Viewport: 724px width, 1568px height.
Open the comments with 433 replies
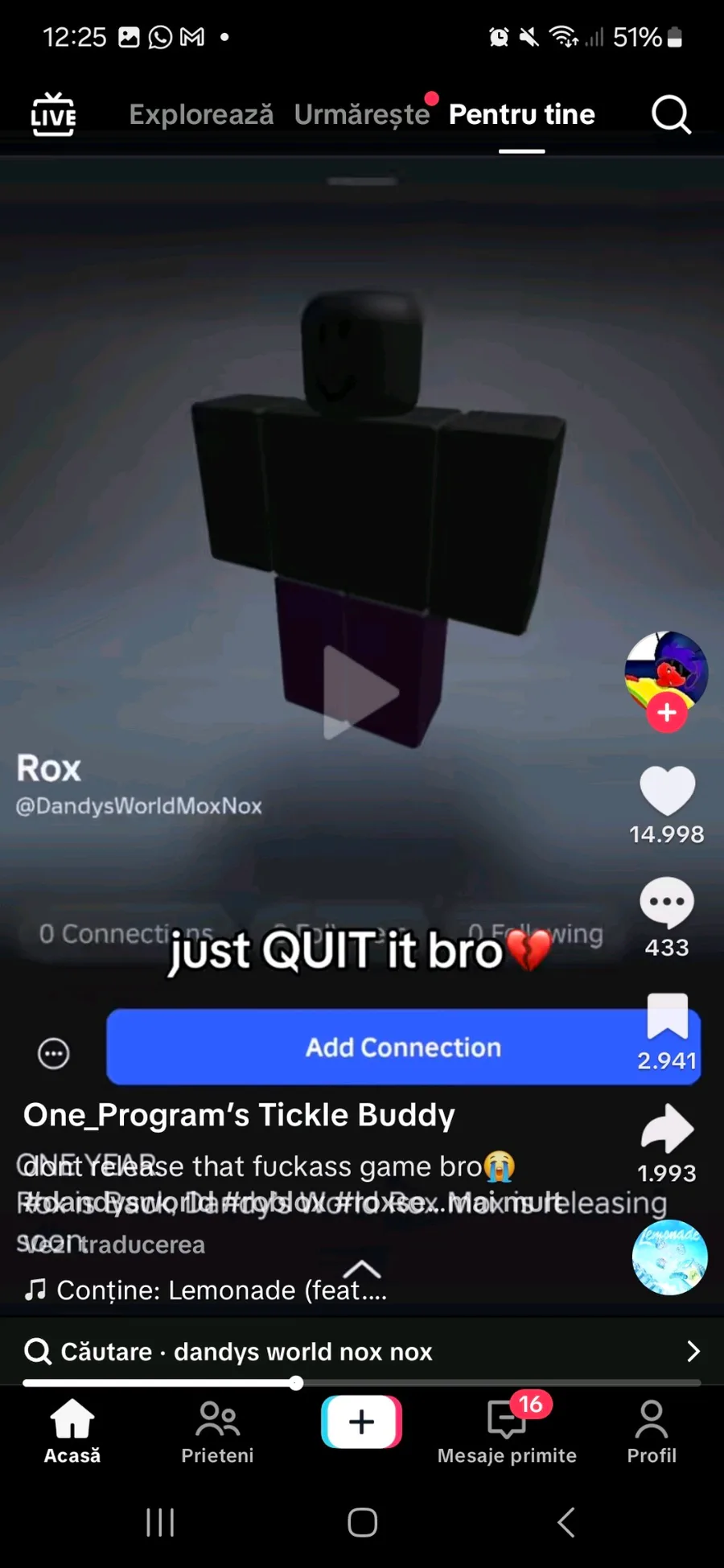pos(667,903)
